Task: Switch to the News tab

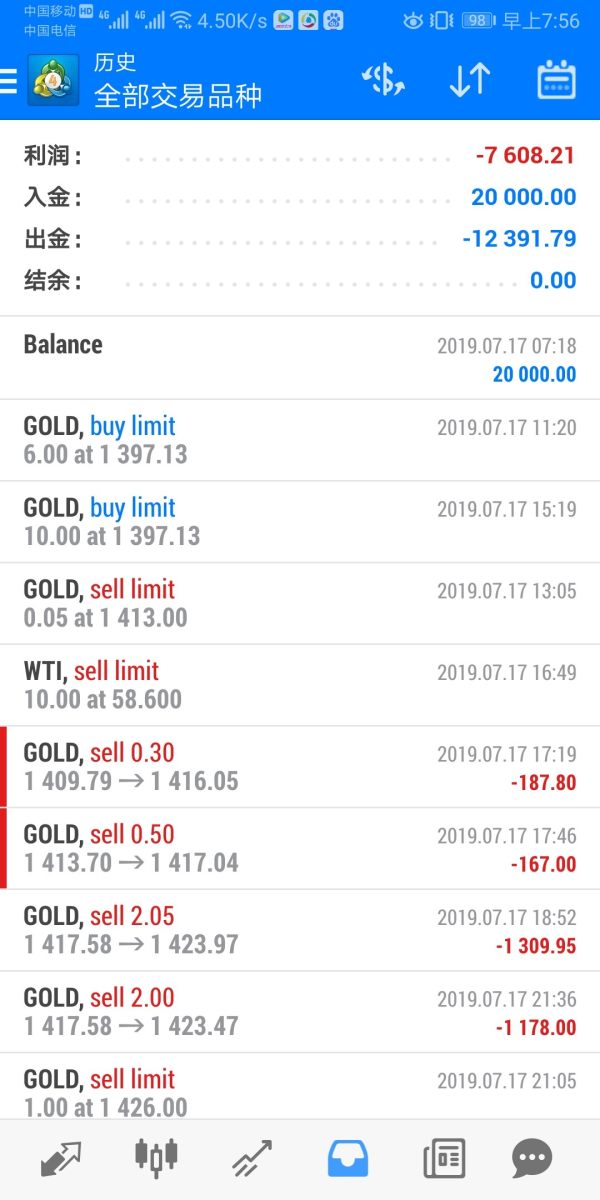Action: click(443, 1159)
